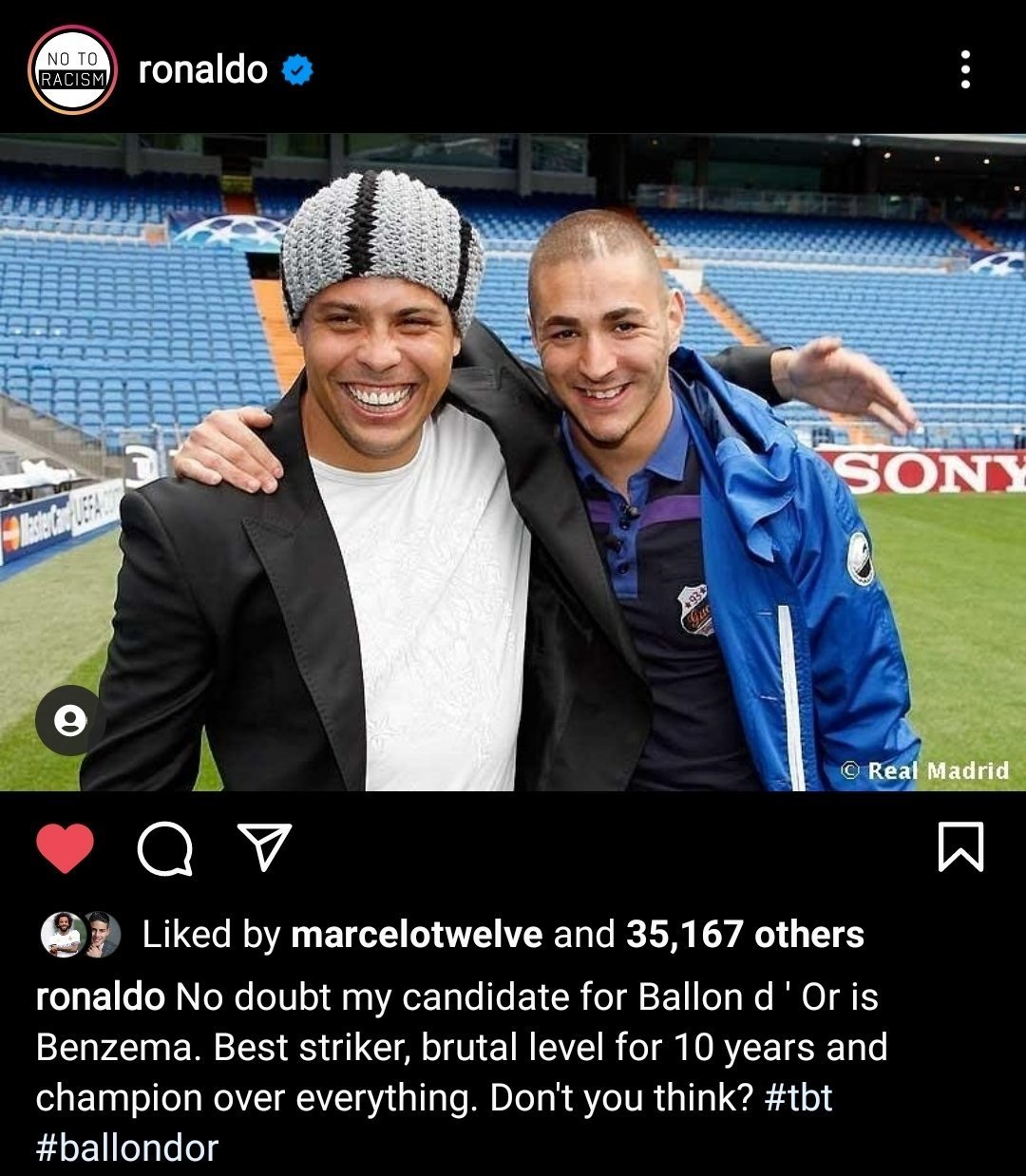Share this post via the paper plane
The image size is (1026, 1176).
[x=263, y=847]
